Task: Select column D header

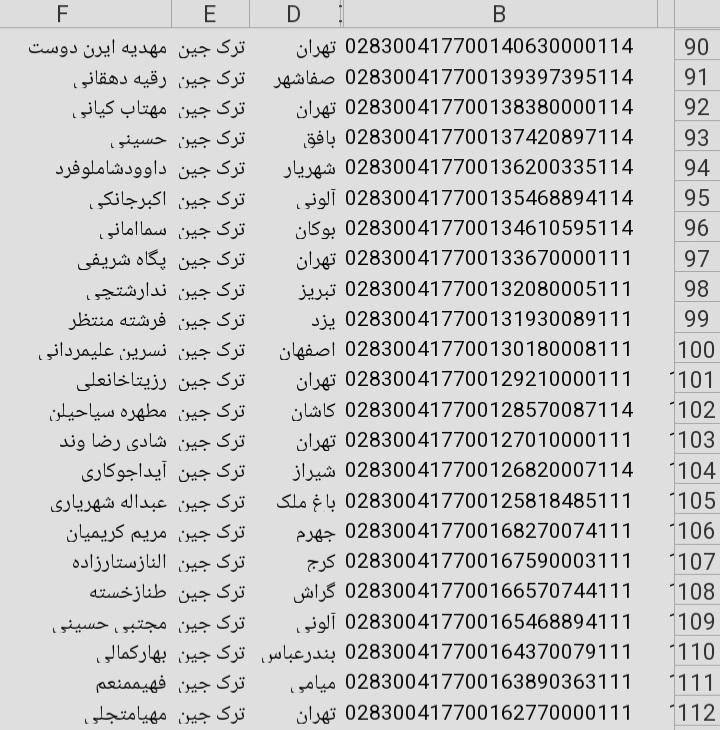Action: [x=294, y=13]
